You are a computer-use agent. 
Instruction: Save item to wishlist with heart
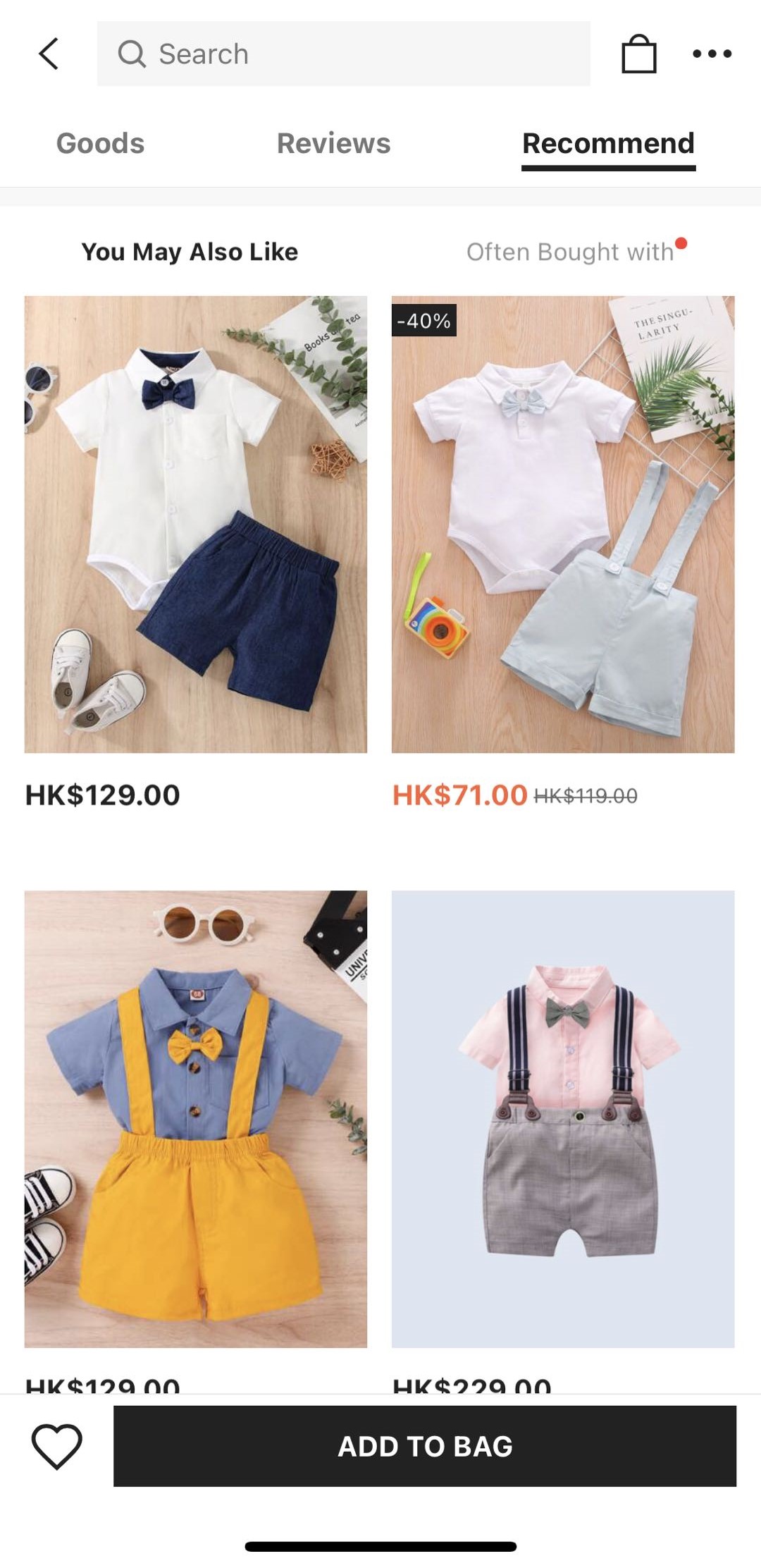point(57,1446)
